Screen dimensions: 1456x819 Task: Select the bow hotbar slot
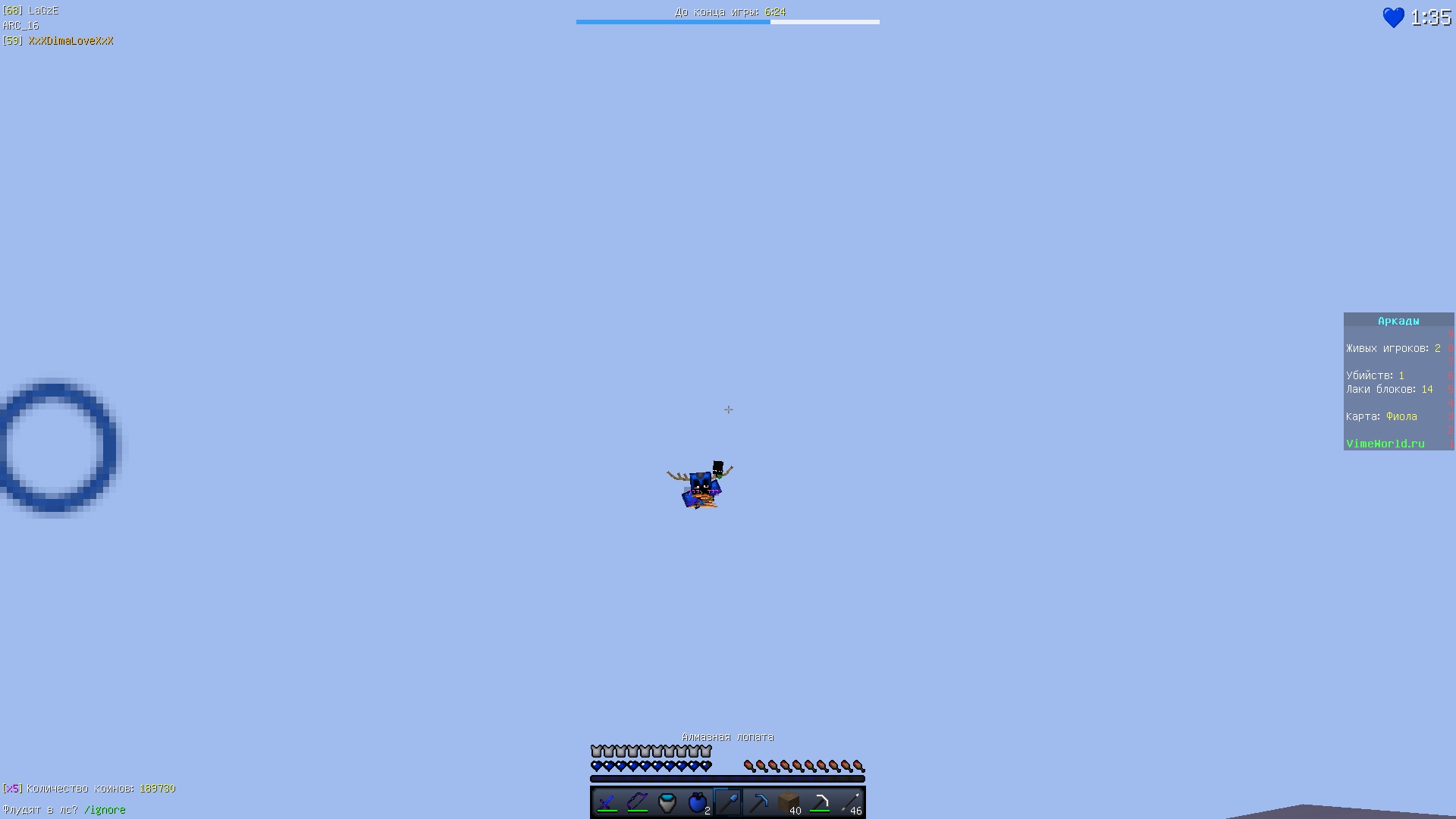tap(637, 802)
